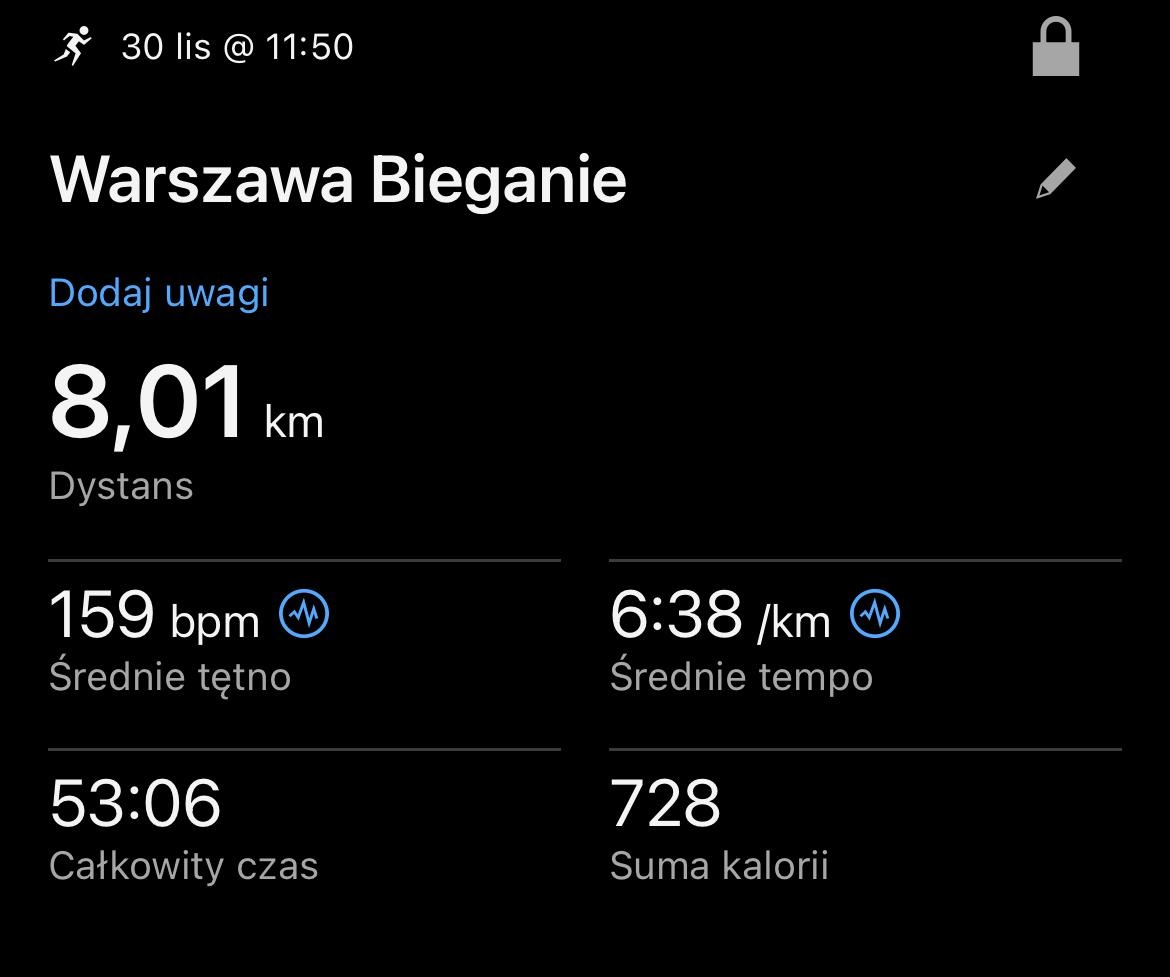Image resolution: width=1170 pixels, height=977 pixels.
Task: Tap the Dodaj uwagi link
Action: click(x=159, y=293)
